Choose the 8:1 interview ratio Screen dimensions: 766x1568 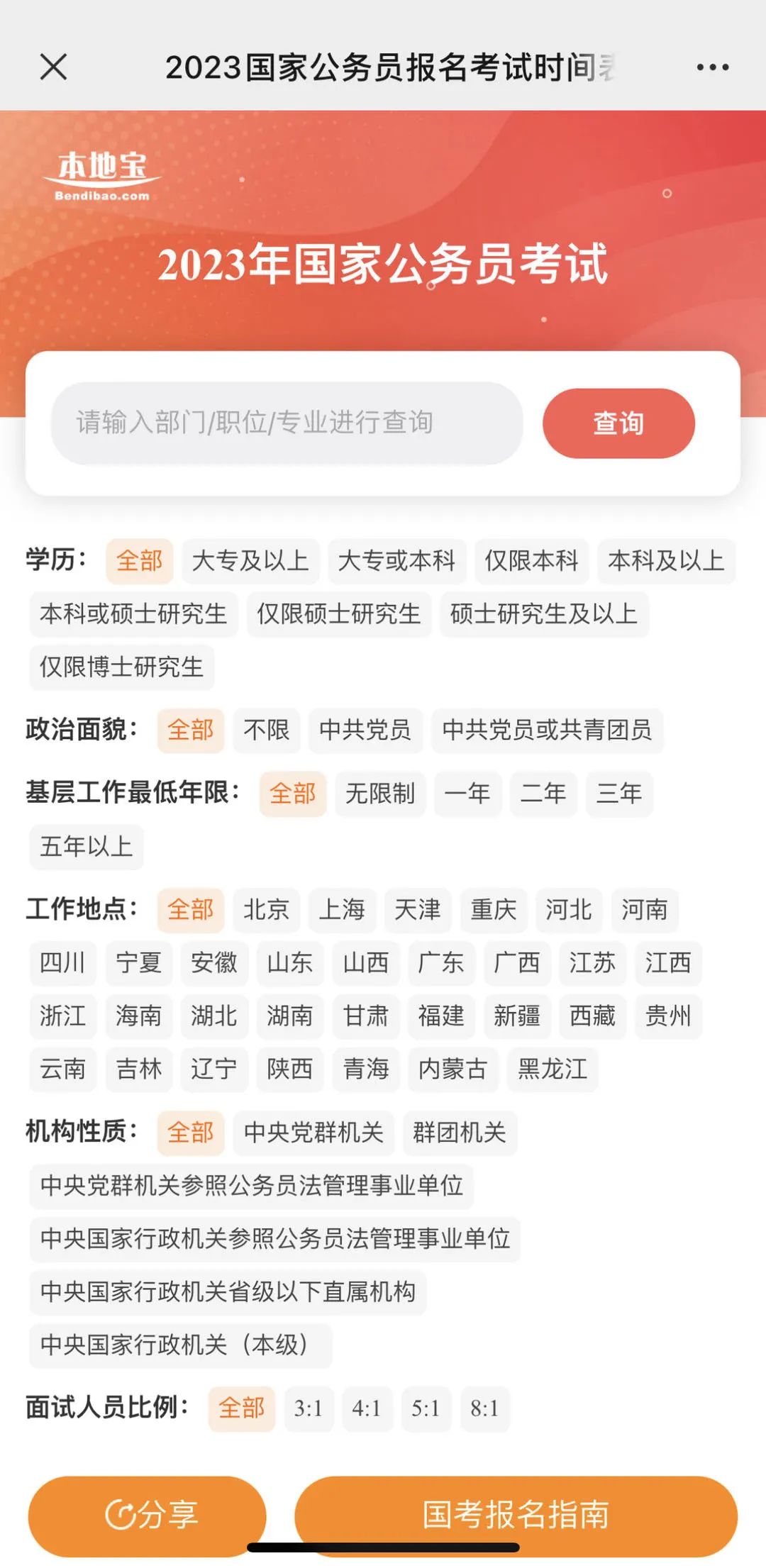(x=484, y=1408)
